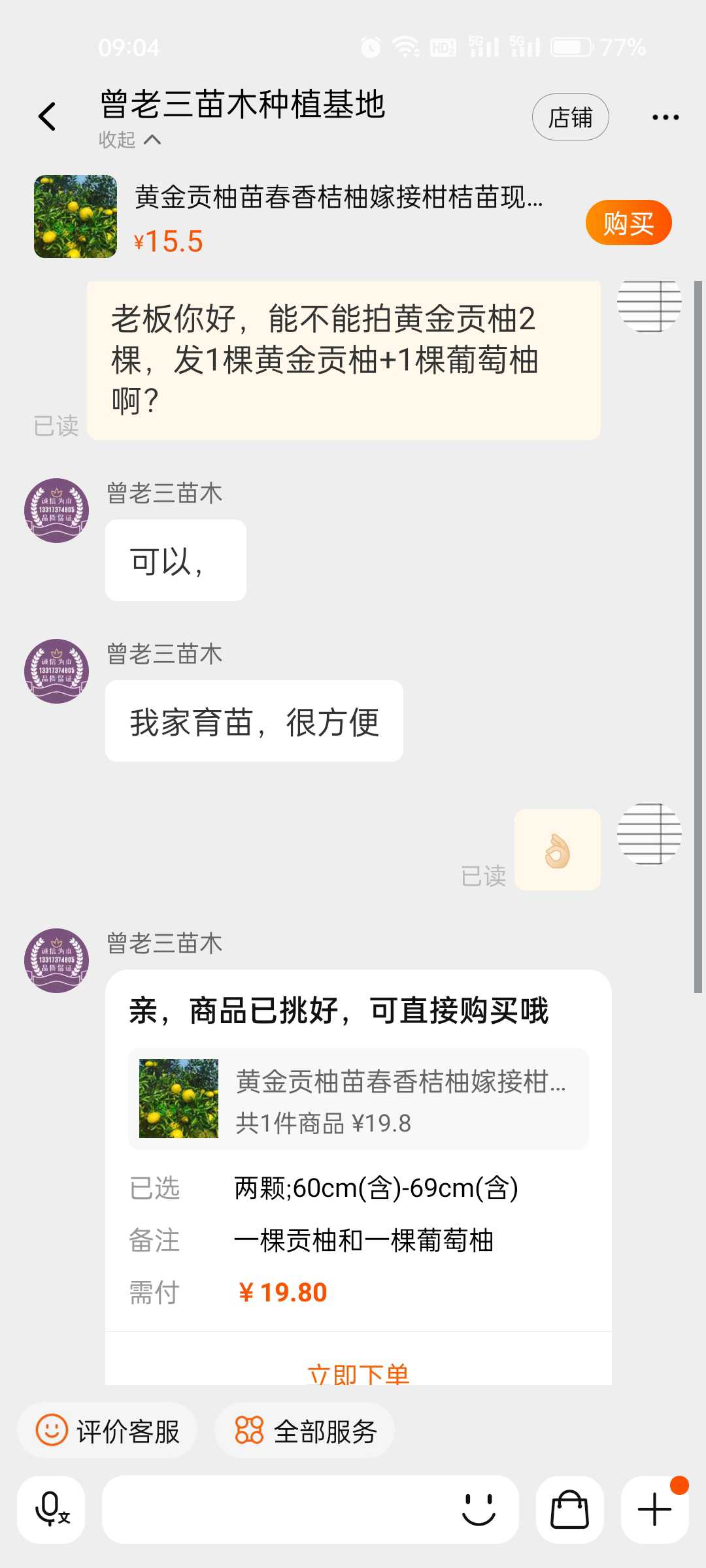This screenshot has height=1568, width=706.
Task: Open the selected product card priced ¥19.8
Action: [x=358, y=1099]
